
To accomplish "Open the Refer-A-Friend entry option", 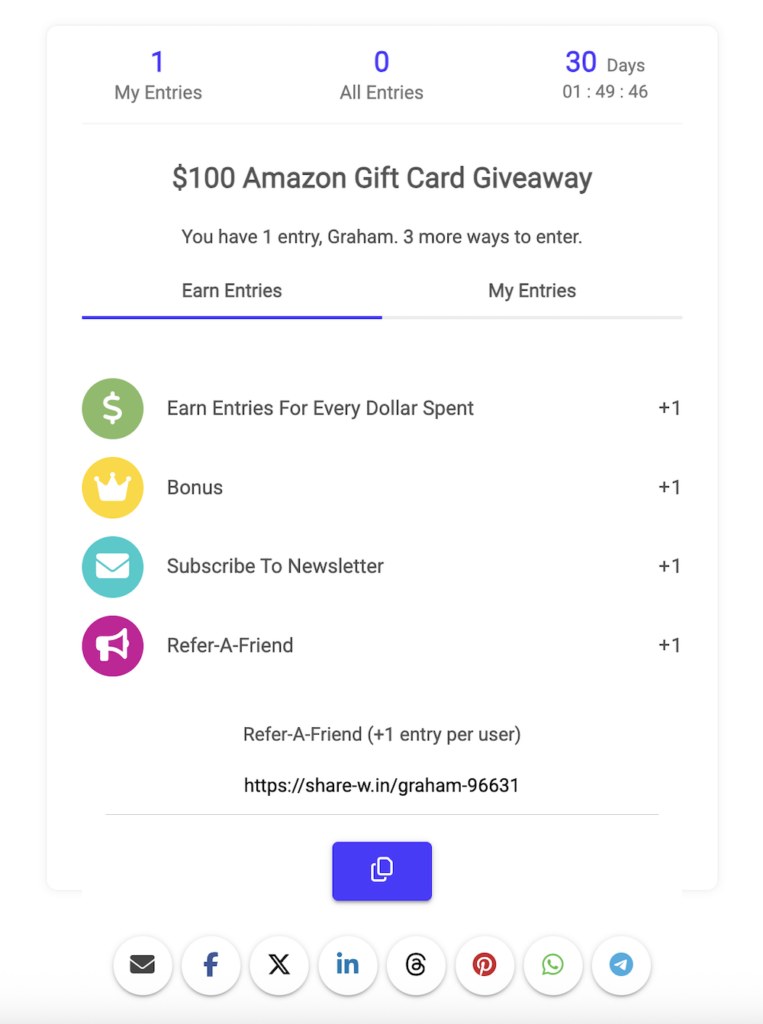I will [x=230, y=645].
